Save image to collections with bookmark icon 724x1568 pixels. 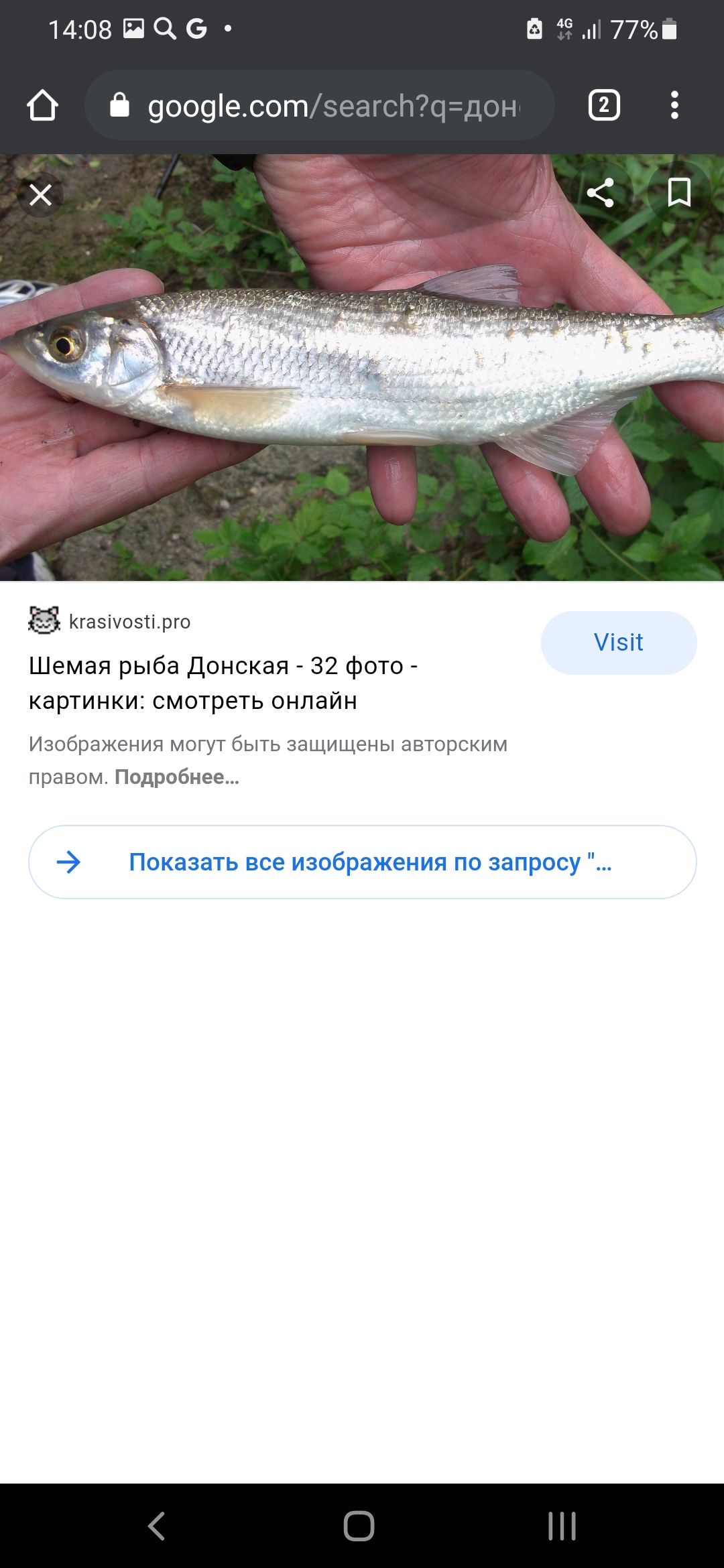pos(678,193)
